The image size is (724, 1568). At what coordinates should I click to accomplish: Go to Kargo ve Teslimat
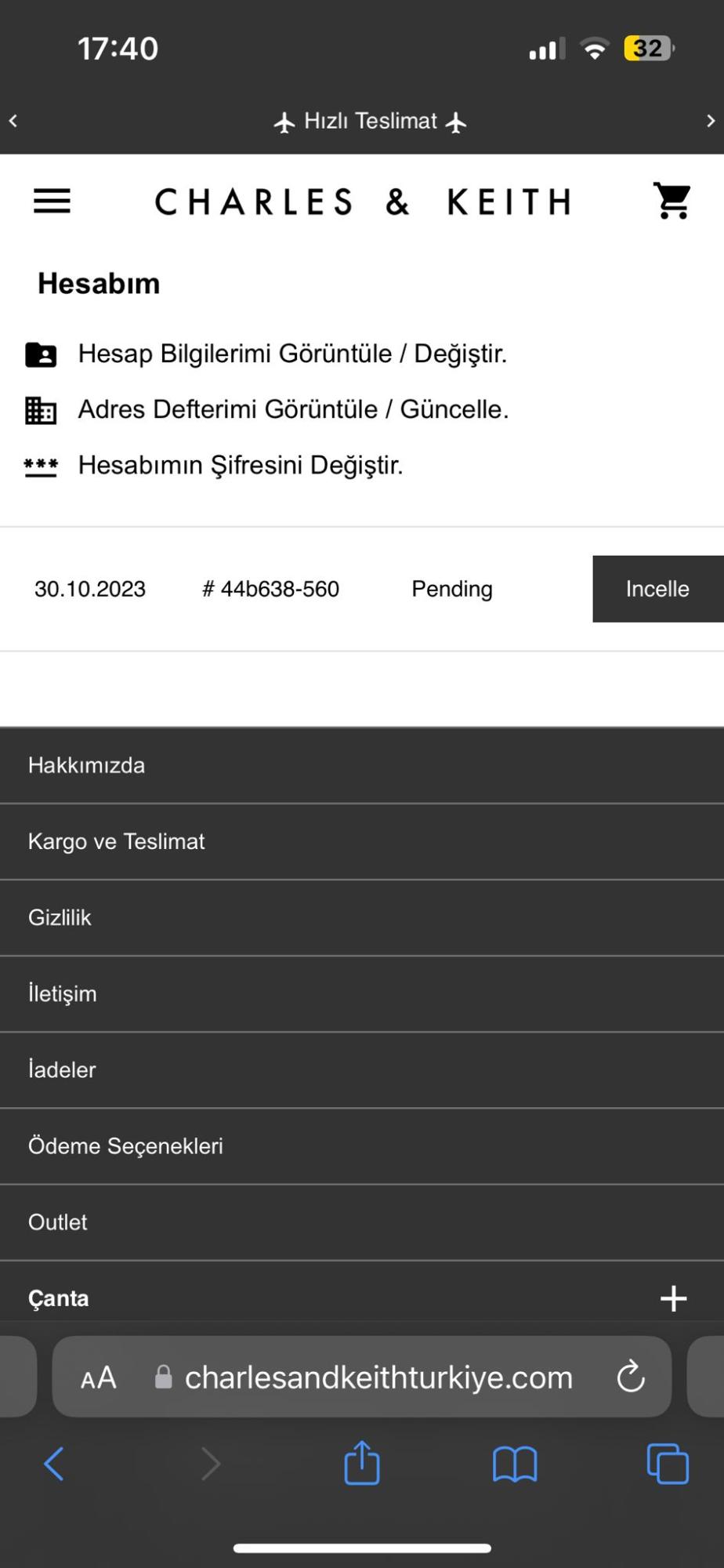click(116, 841)
